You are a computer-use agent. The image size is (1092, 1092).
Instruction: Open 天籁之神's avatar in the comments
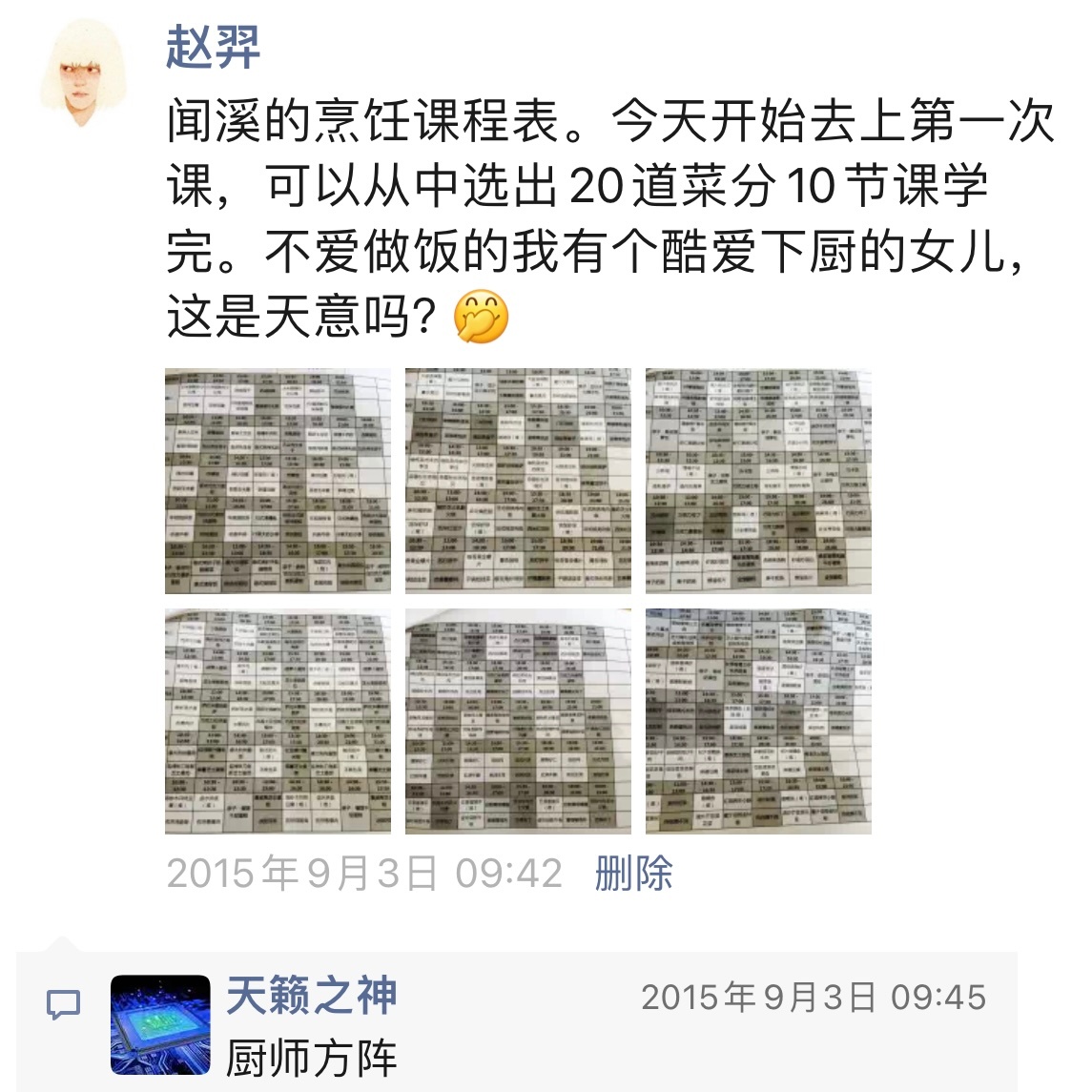pyautogui.click(x=160, y=1025)
